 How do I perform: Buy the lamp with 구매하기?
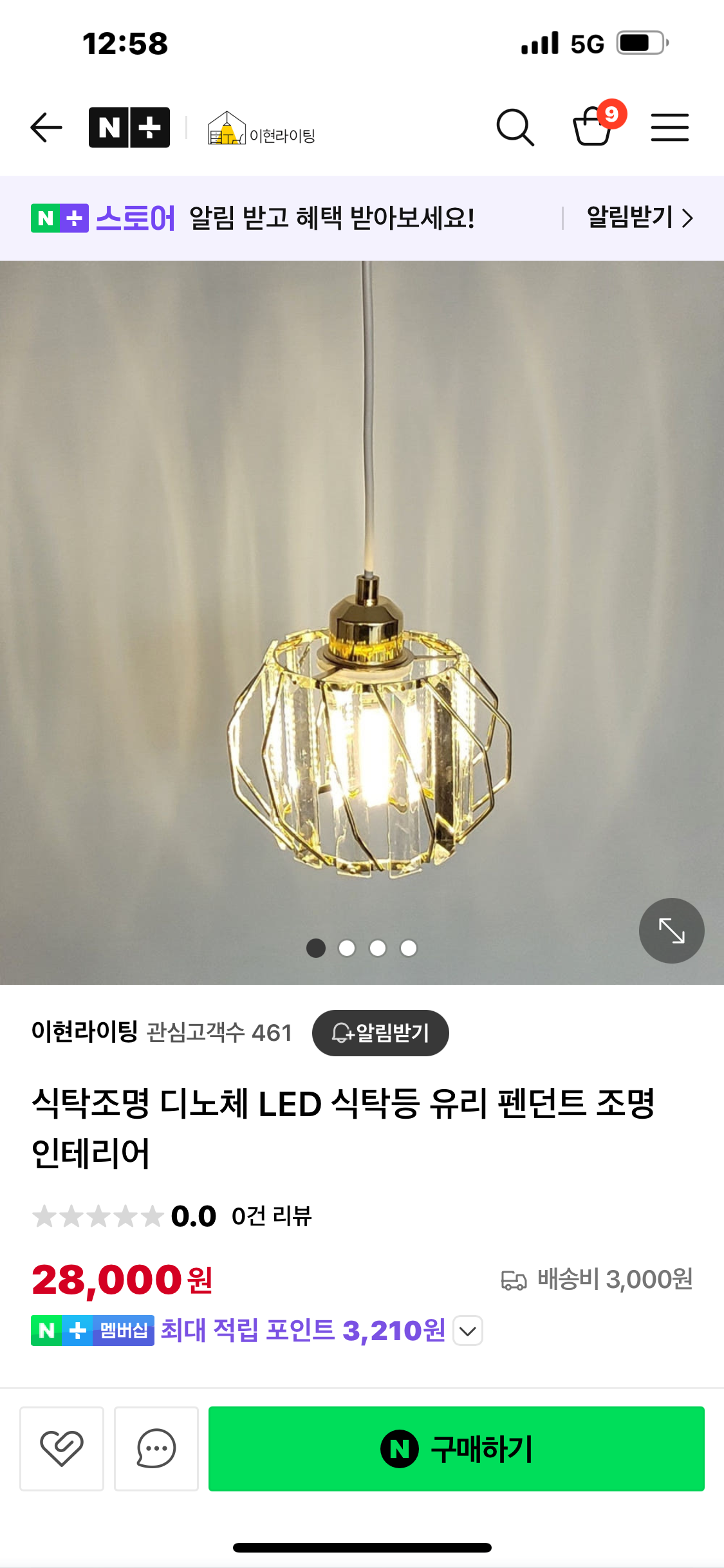tap(456, 1448)
